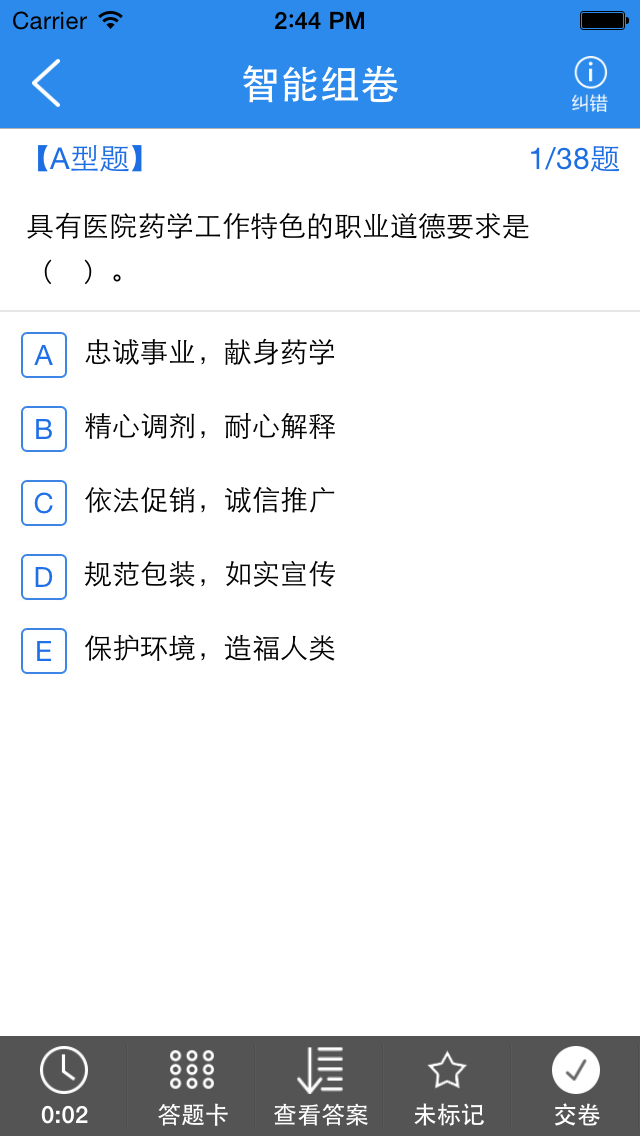Submit the paper with 交卷
The image size is (640, 1136).
tap(576, 1086)
